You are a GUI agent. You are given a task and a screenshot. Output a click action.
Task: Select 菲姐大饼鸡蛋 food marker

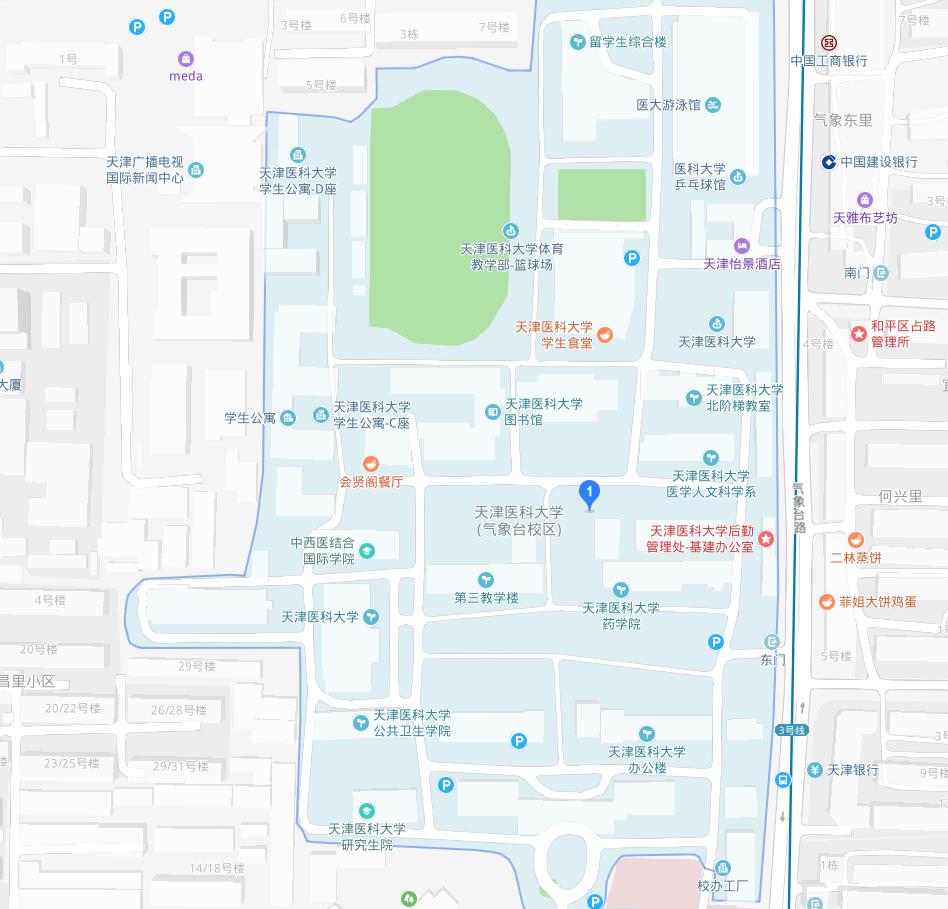(826, 601)
